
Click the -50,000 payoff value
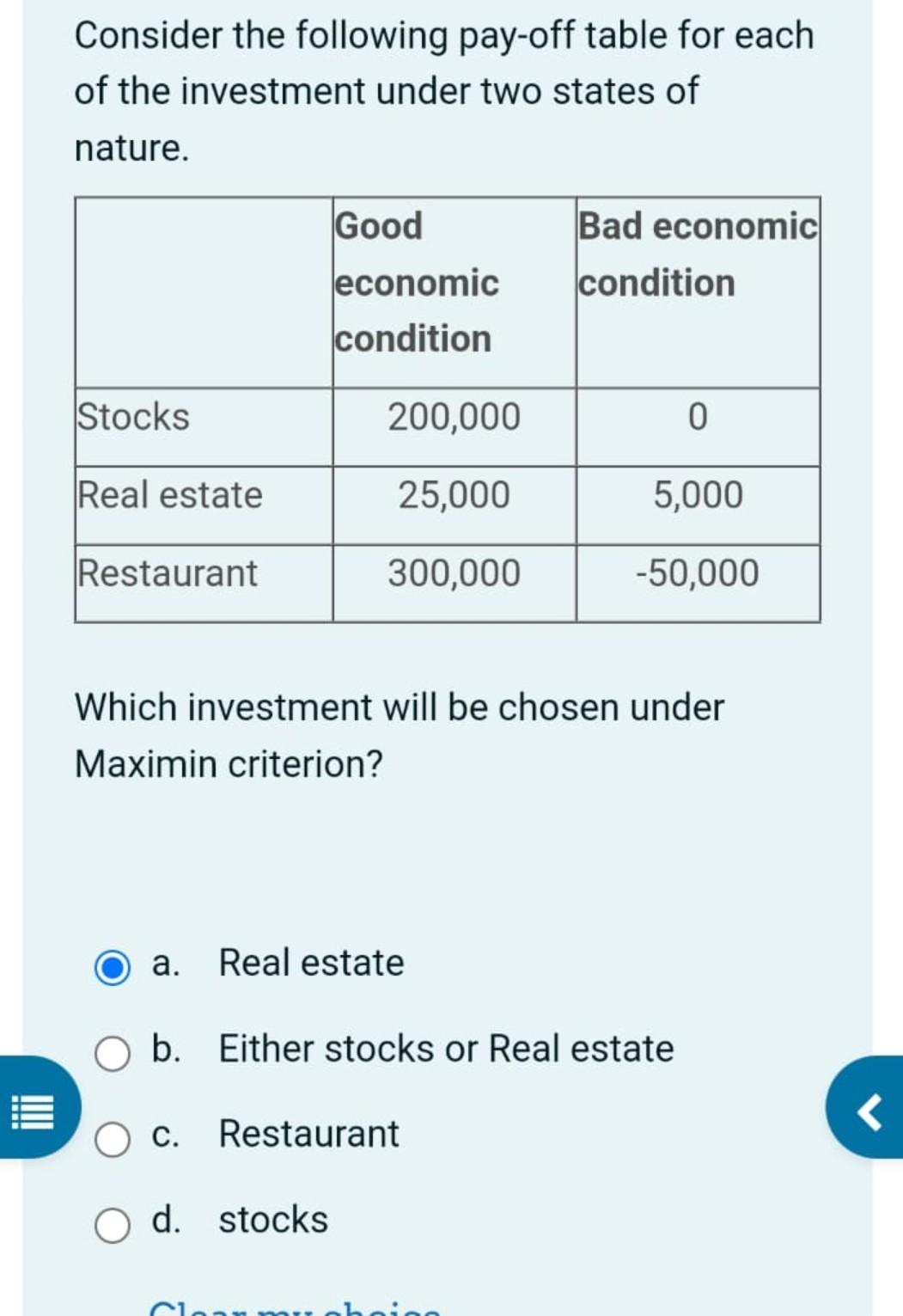coord(698,573)
